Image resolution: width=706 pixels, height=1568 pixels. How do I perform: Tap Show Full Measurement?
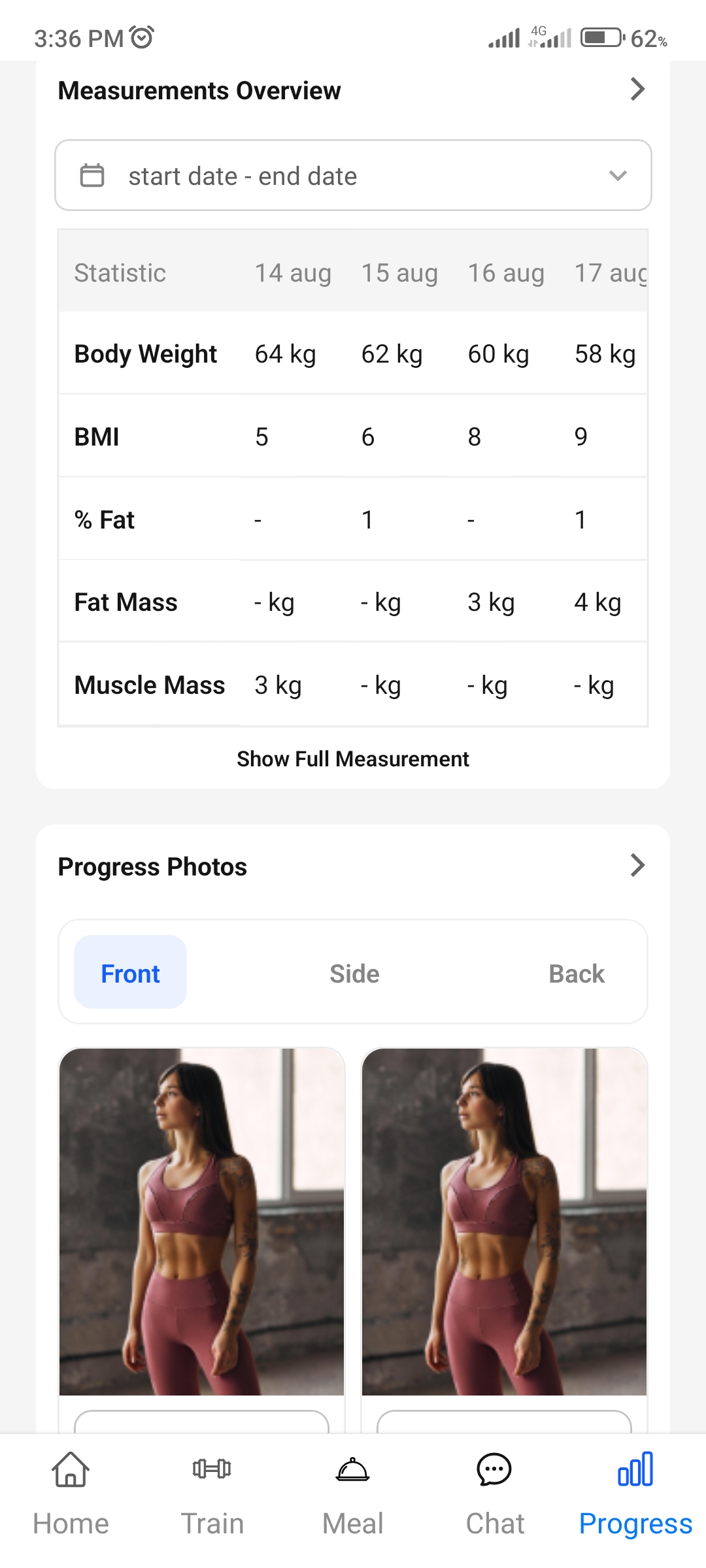(x=353, y=759)
